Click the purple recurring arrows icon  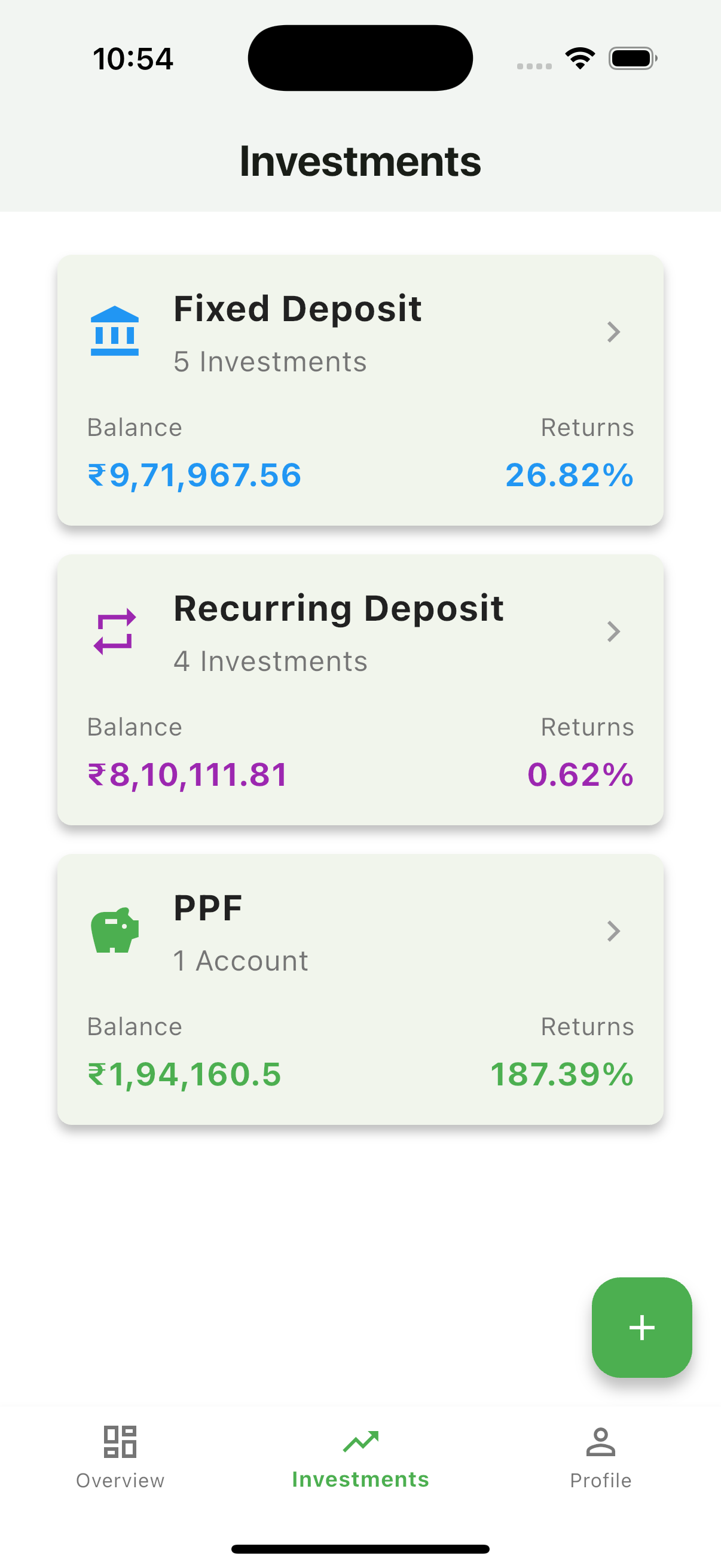point(115,632)
